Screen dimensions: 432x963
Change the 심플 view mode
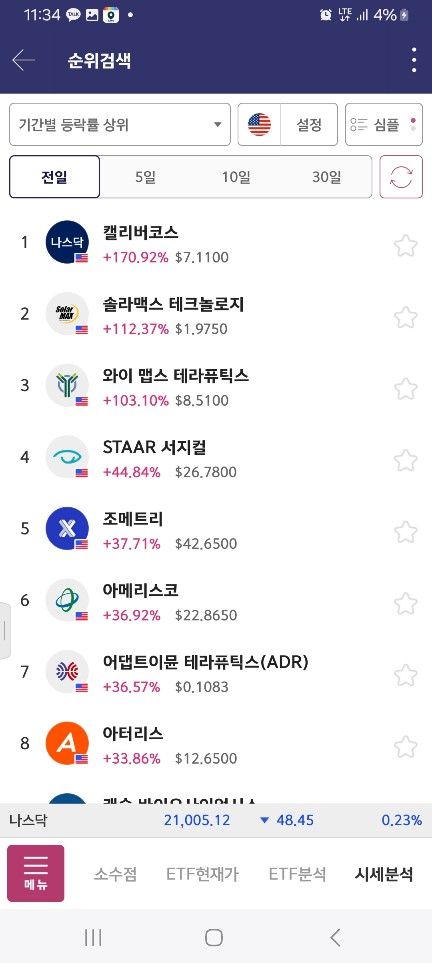click(x=384, y=125)
